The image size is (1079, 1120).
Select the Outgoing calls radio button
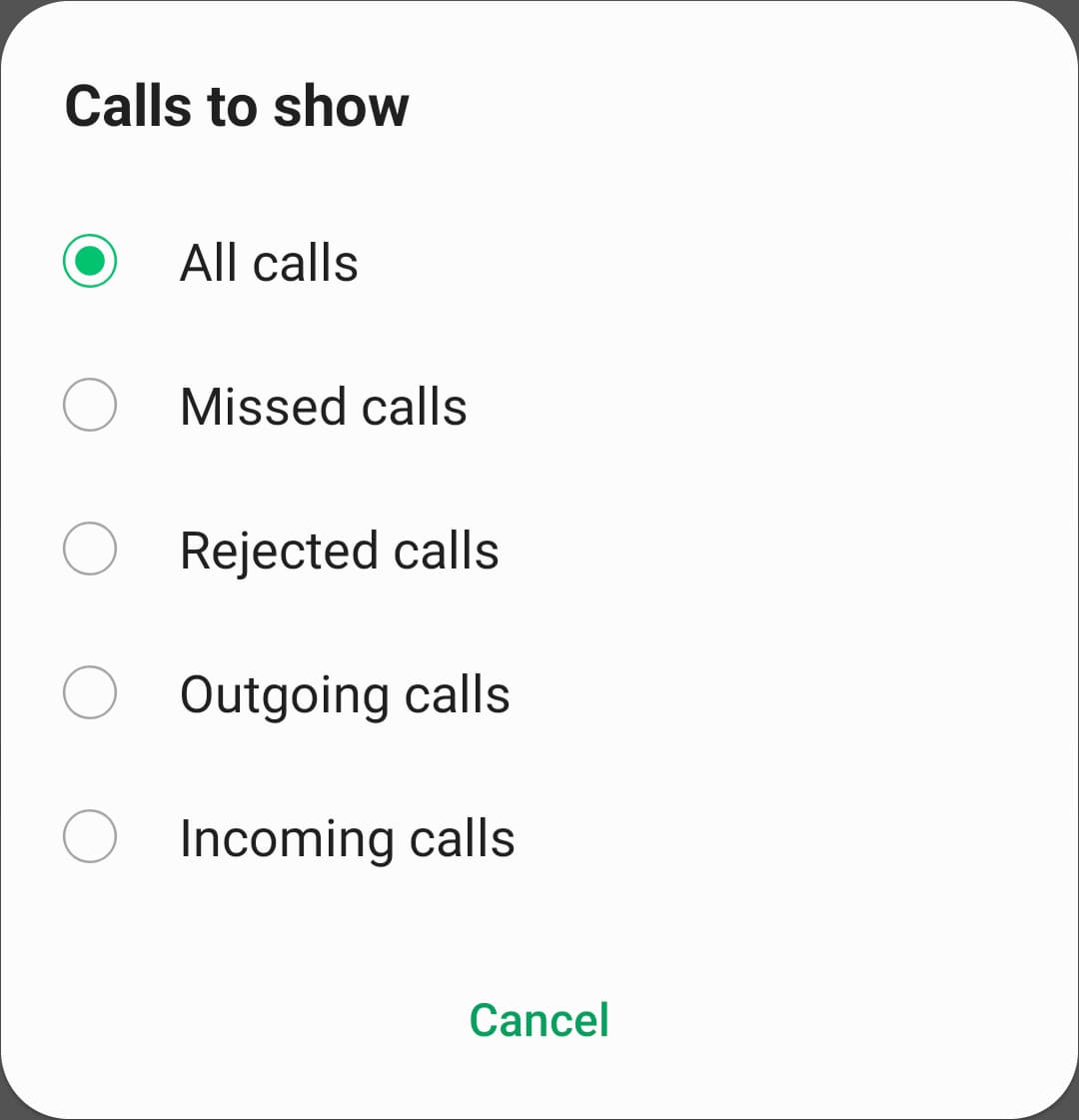click(x=89, y=692)
